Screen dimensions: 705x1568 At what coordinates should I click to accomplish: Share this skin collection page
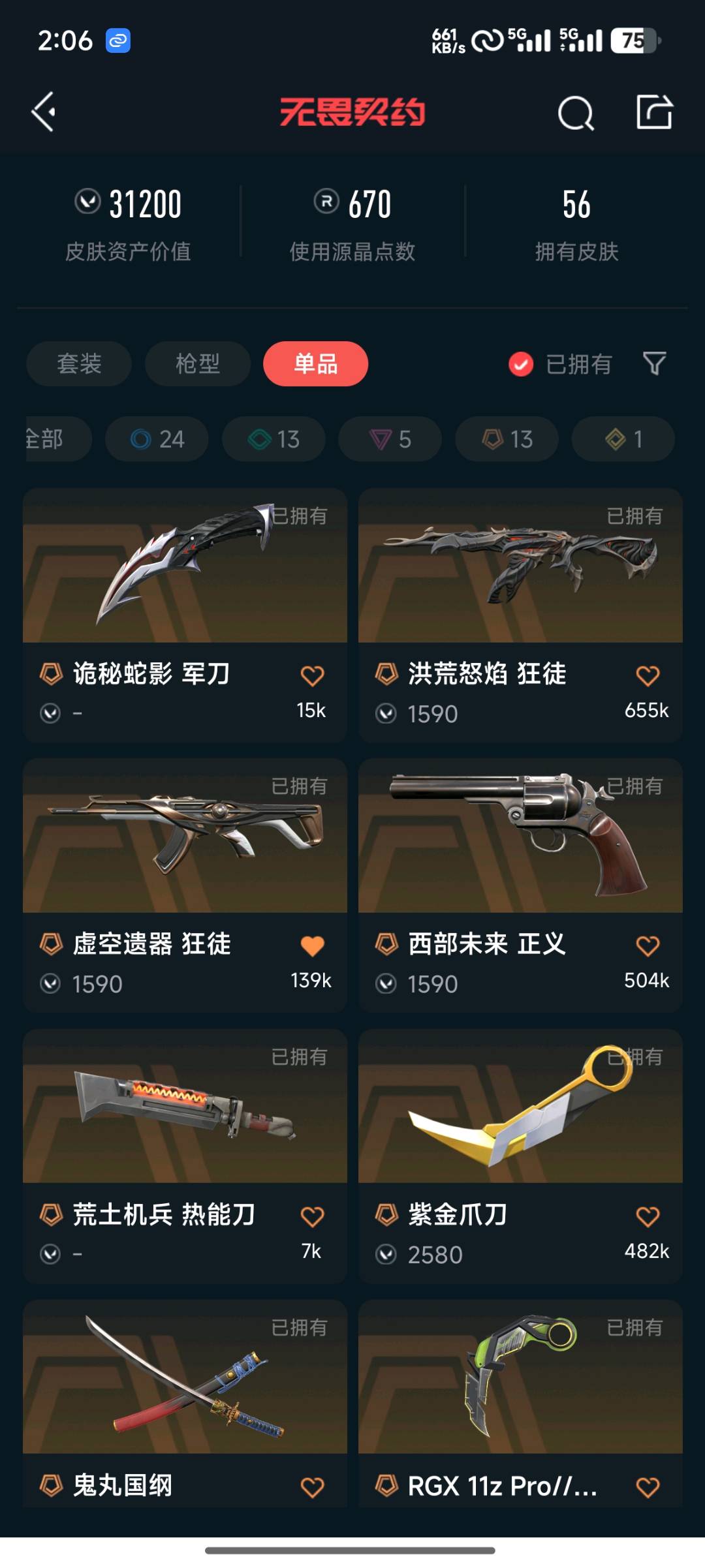654,112
